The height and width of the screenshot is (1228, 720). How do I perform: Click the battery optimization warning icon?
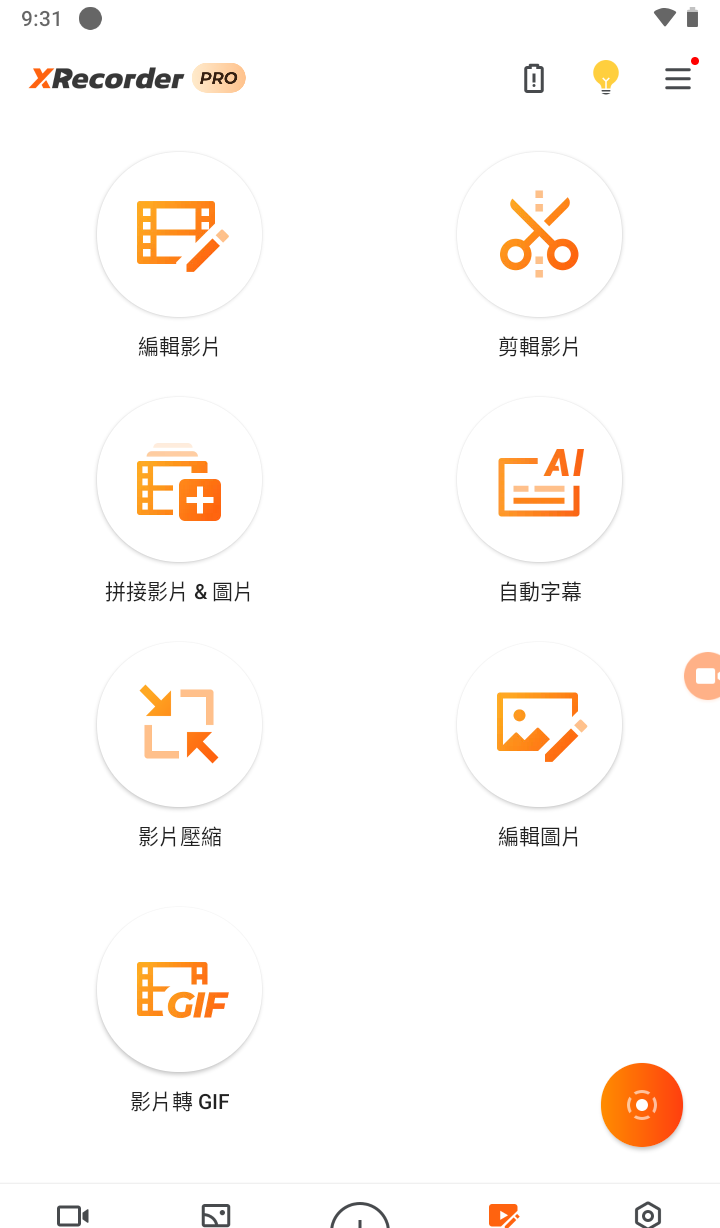click(533, 78)
